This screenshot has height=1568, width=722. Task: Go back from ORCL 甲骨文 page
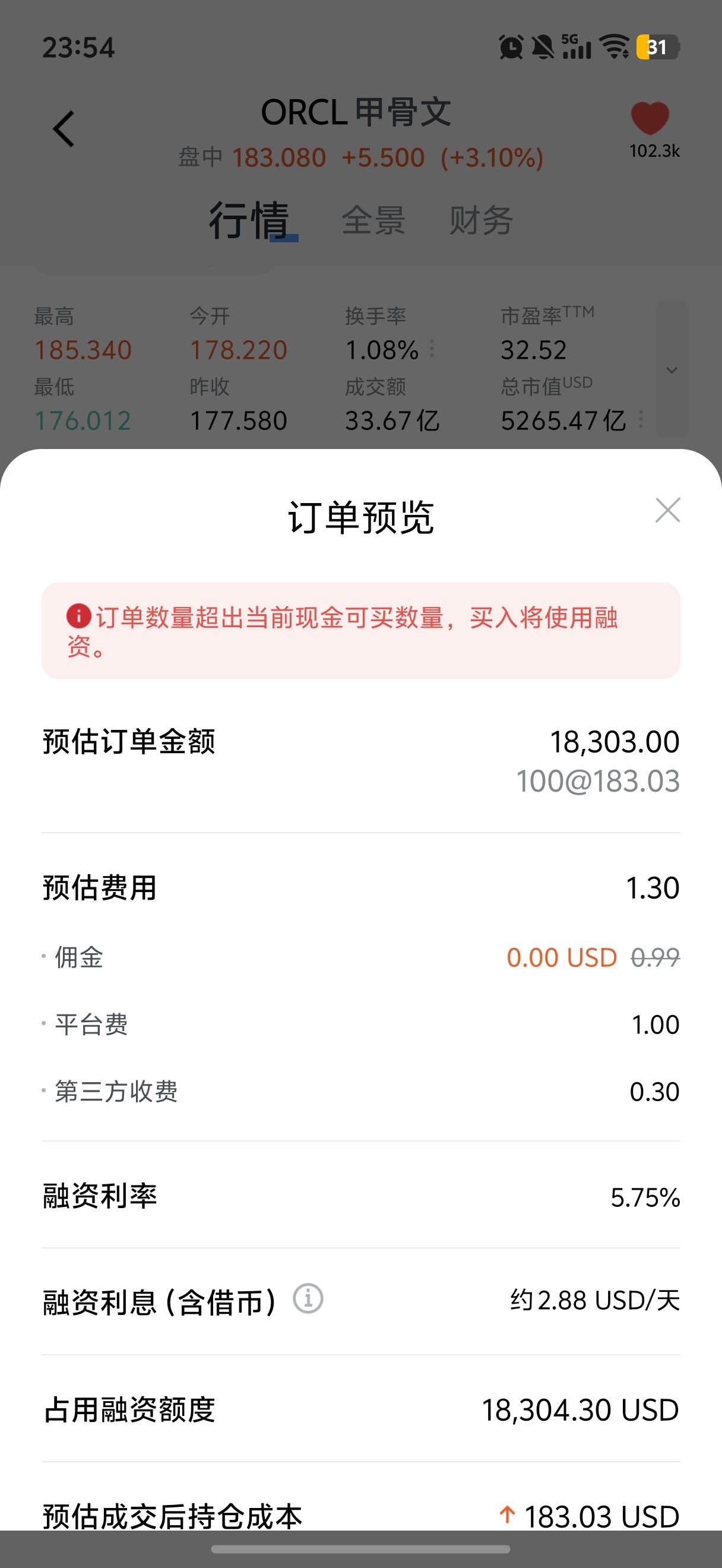coord(64,129)
